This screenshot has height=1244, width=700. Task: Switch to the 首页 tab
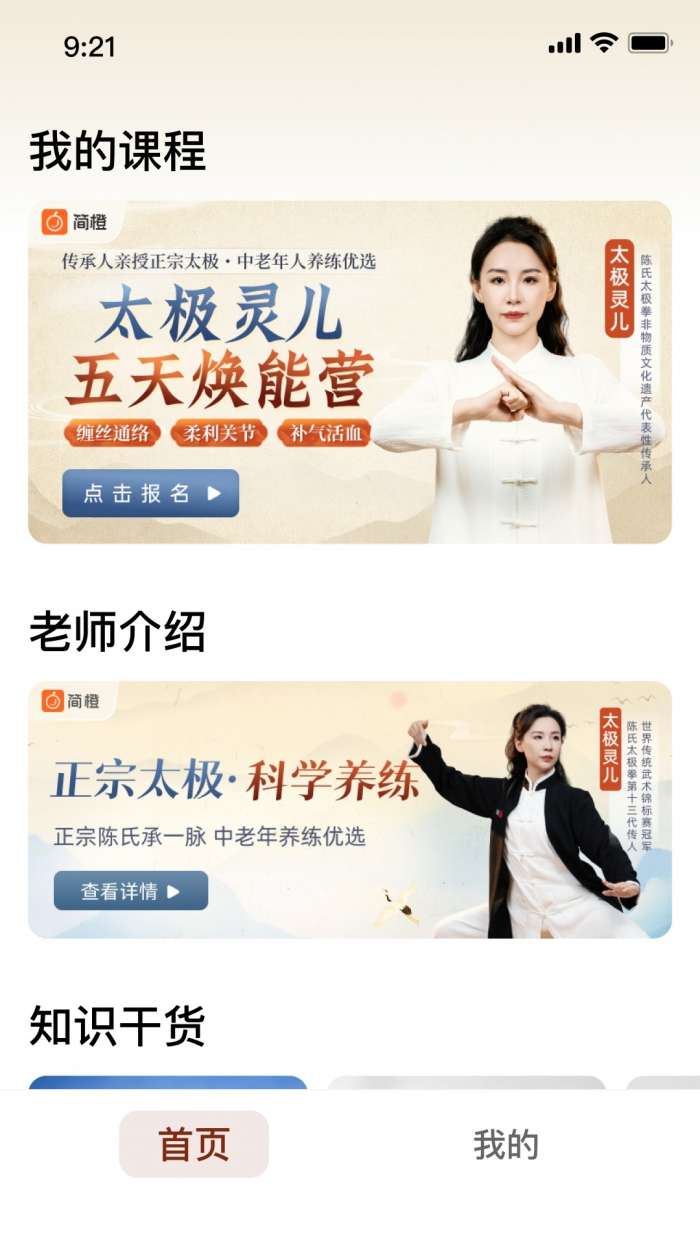tap(194, 1144)
